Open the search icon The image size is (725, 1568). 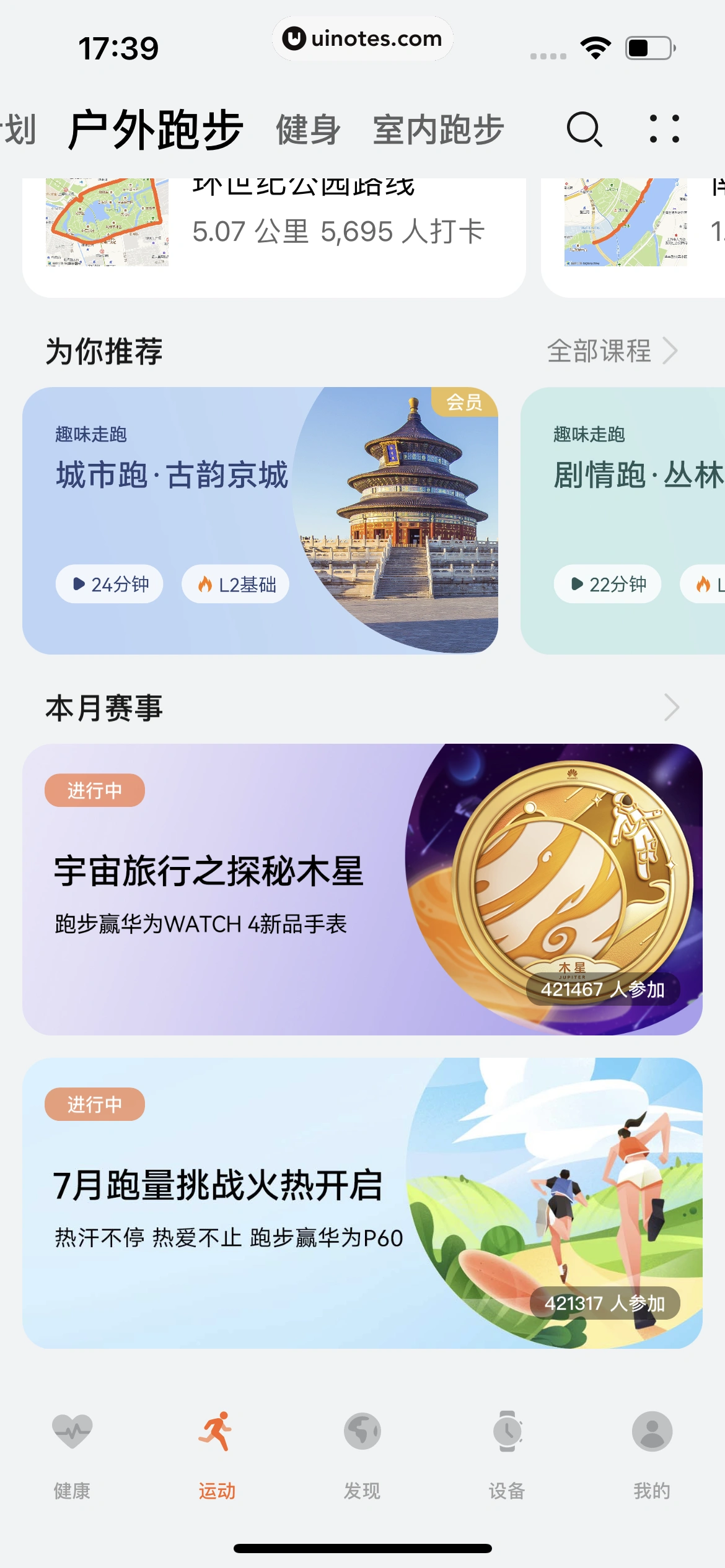click(583, 129)
